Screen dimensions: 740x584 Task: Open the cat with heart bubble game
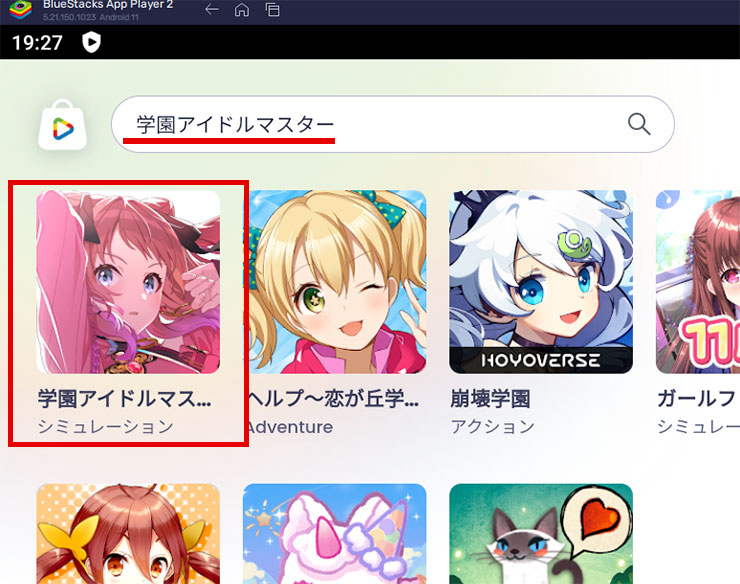[541, 533]
